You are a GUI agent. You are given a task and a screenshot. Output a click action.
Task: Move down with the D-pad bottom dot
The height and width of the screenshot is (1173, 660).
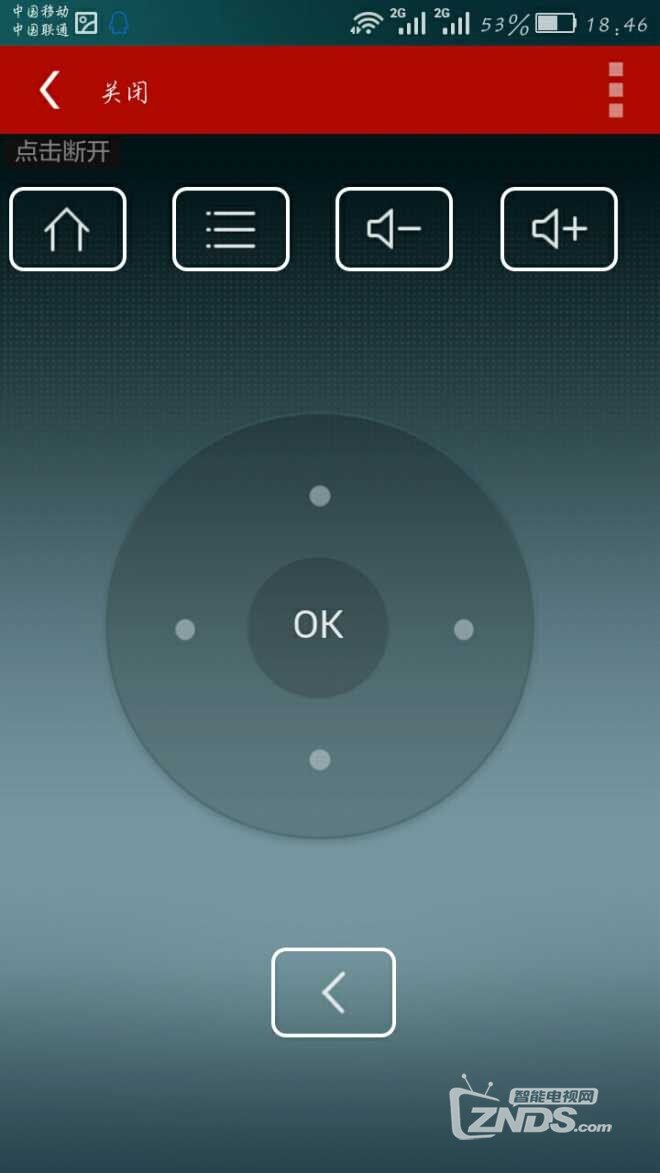click(x=319, y=760)
